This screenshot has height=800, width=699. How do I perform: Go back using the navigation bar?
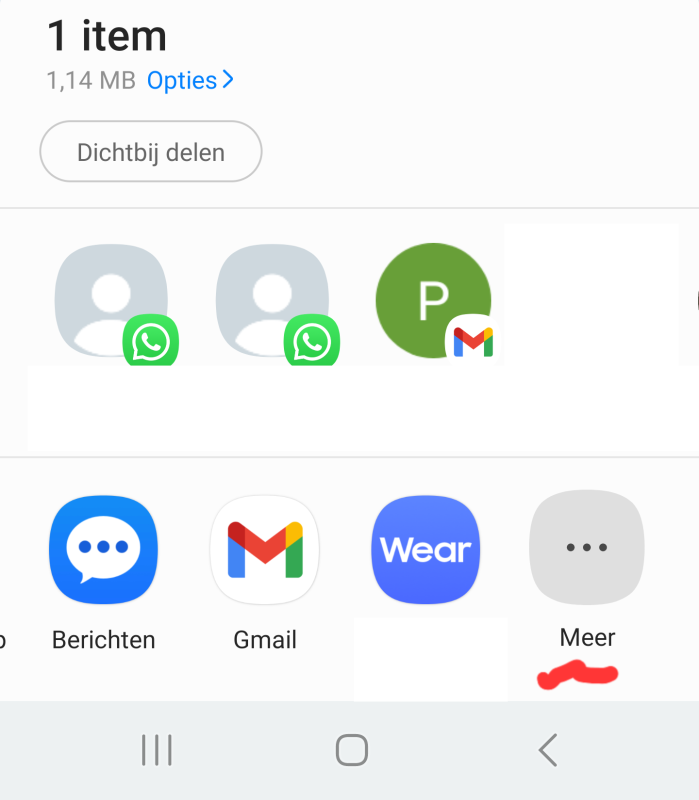coord(547,749)
